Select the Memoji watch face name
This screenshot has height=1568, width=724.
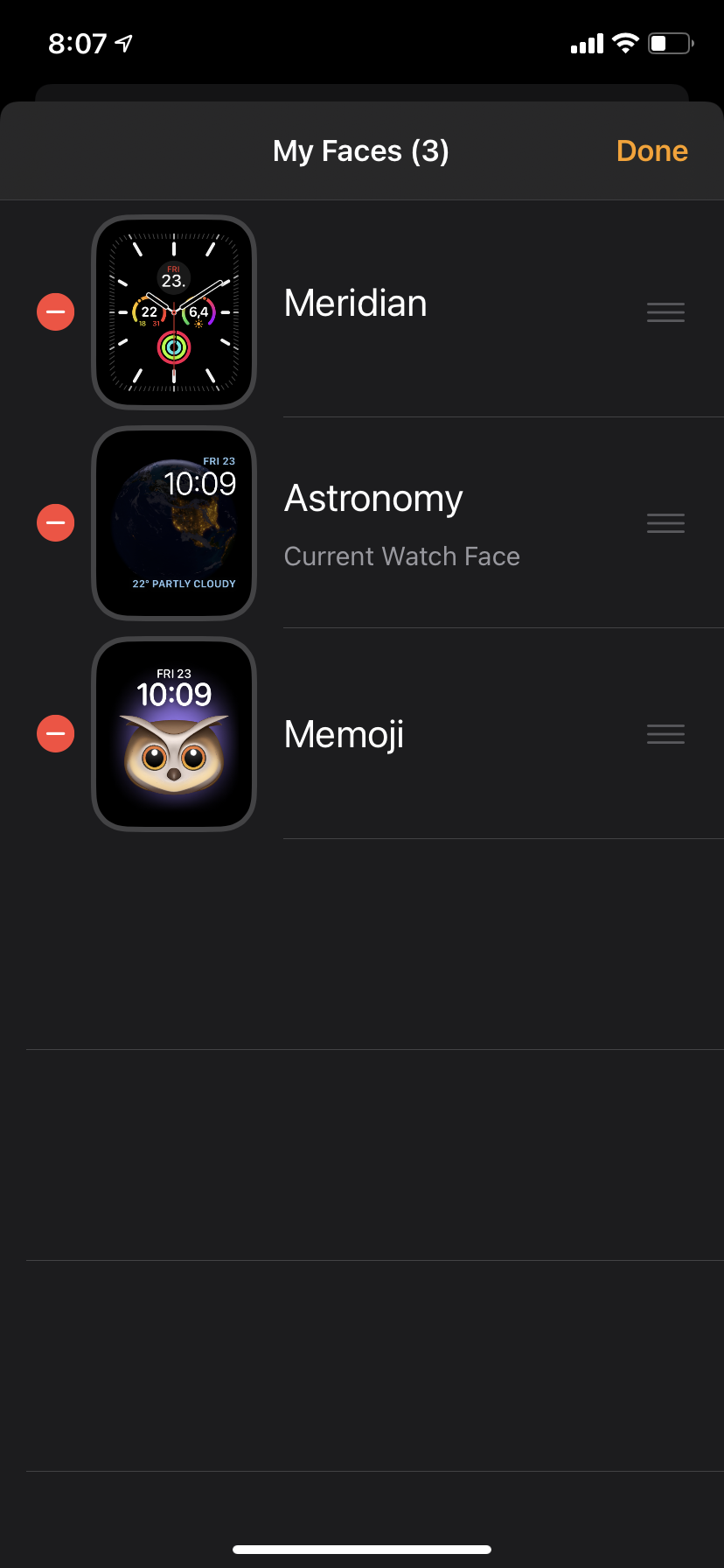(x=343, y=734)
